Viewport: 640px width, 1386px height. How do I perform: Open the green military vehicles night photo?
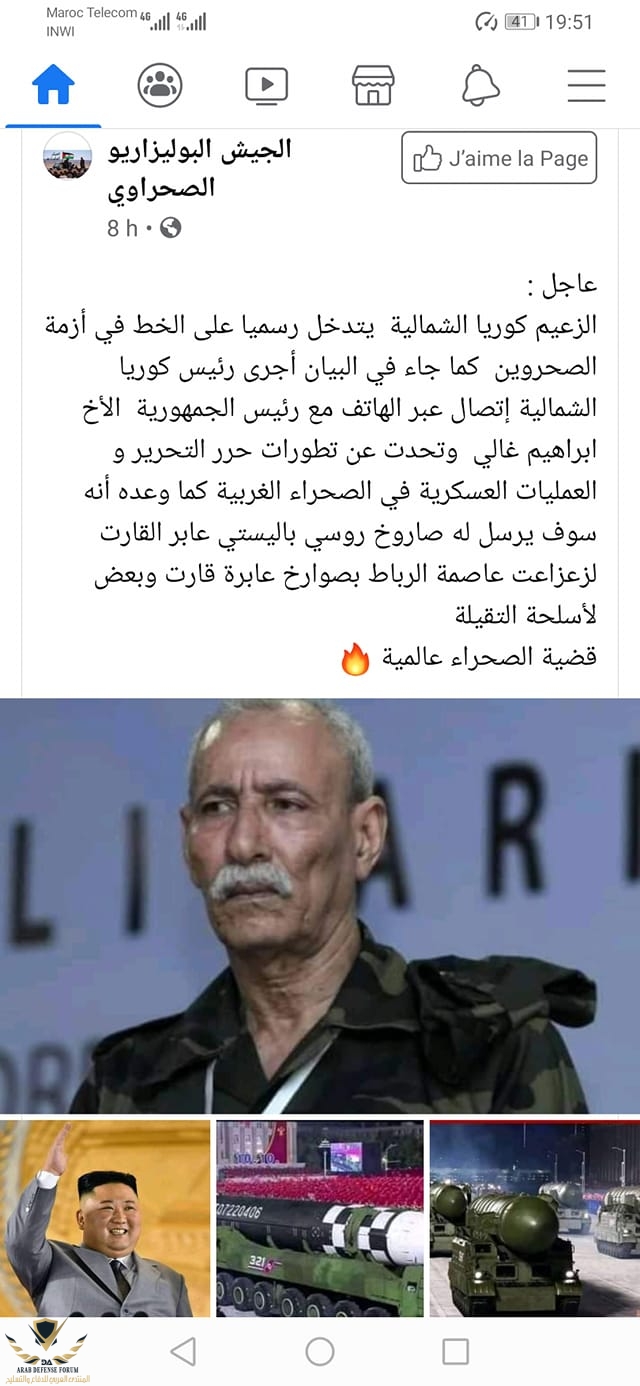pyautogui.click(x=535, y=1218)
